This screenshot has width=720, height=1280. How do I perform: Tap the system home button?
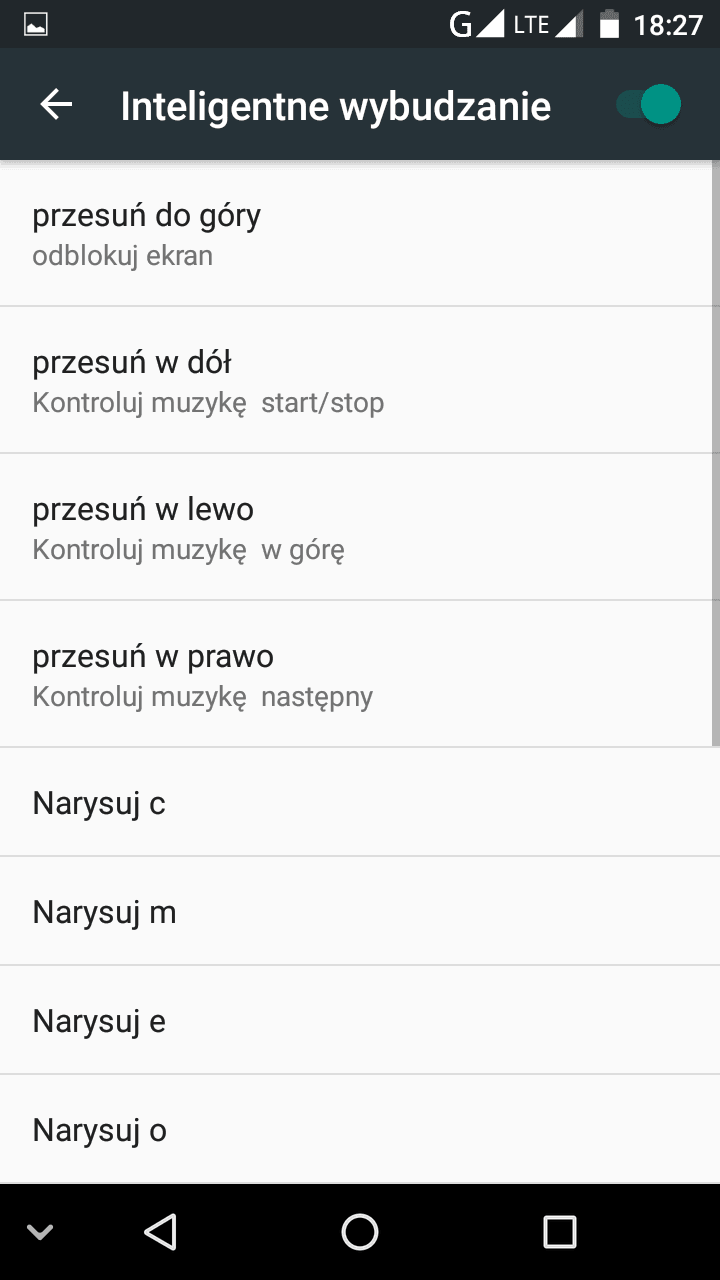pyautogui.click(x=360, y=1232)
